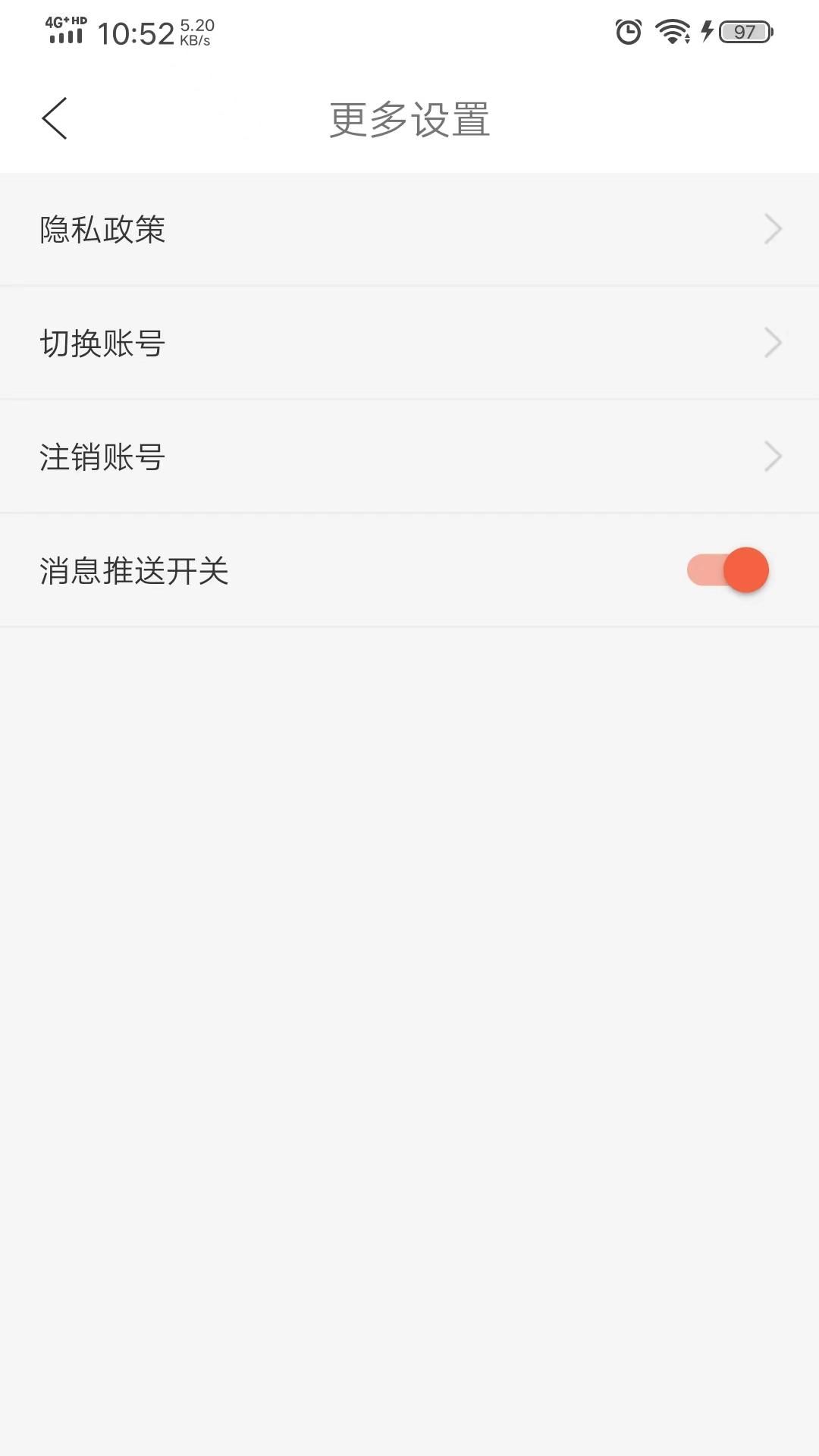This screenshot has height=1456, width=819.
Task: Expand the chevron next to 隐私政策
Action: [773, 228]
